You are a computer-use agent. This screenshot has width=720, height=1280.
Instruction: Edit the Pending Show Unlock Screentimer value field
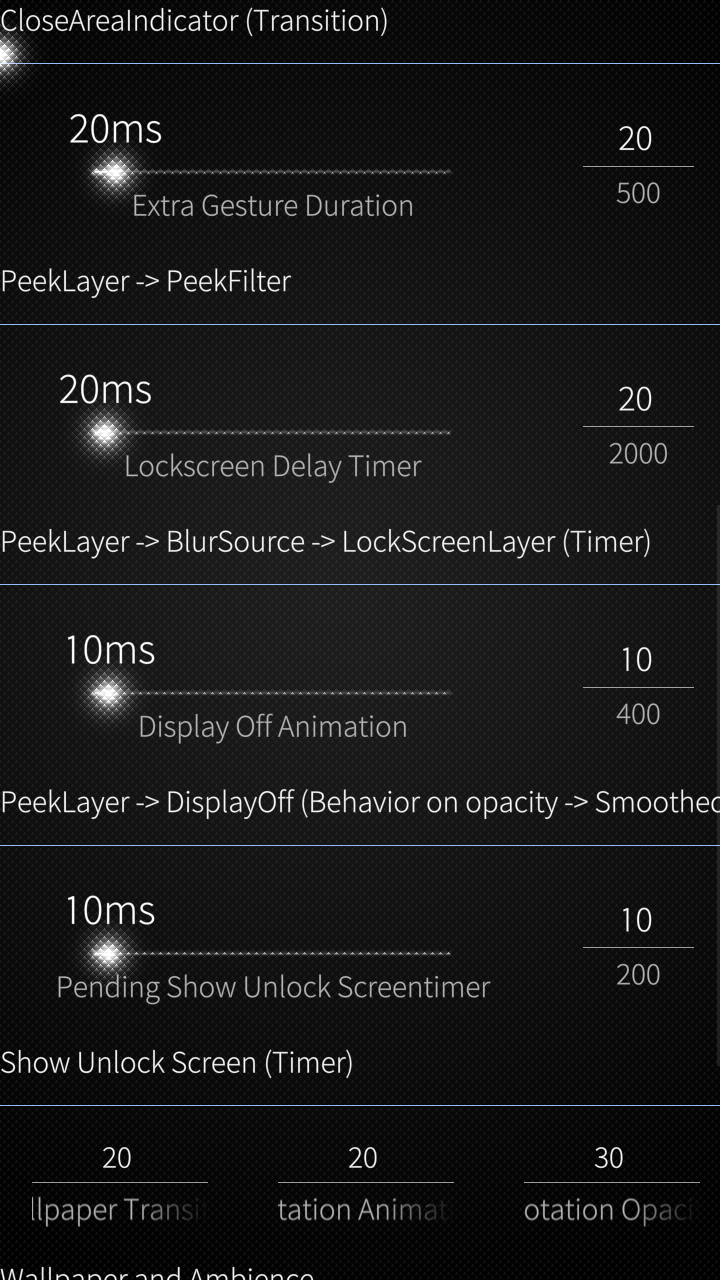point(637,921)
